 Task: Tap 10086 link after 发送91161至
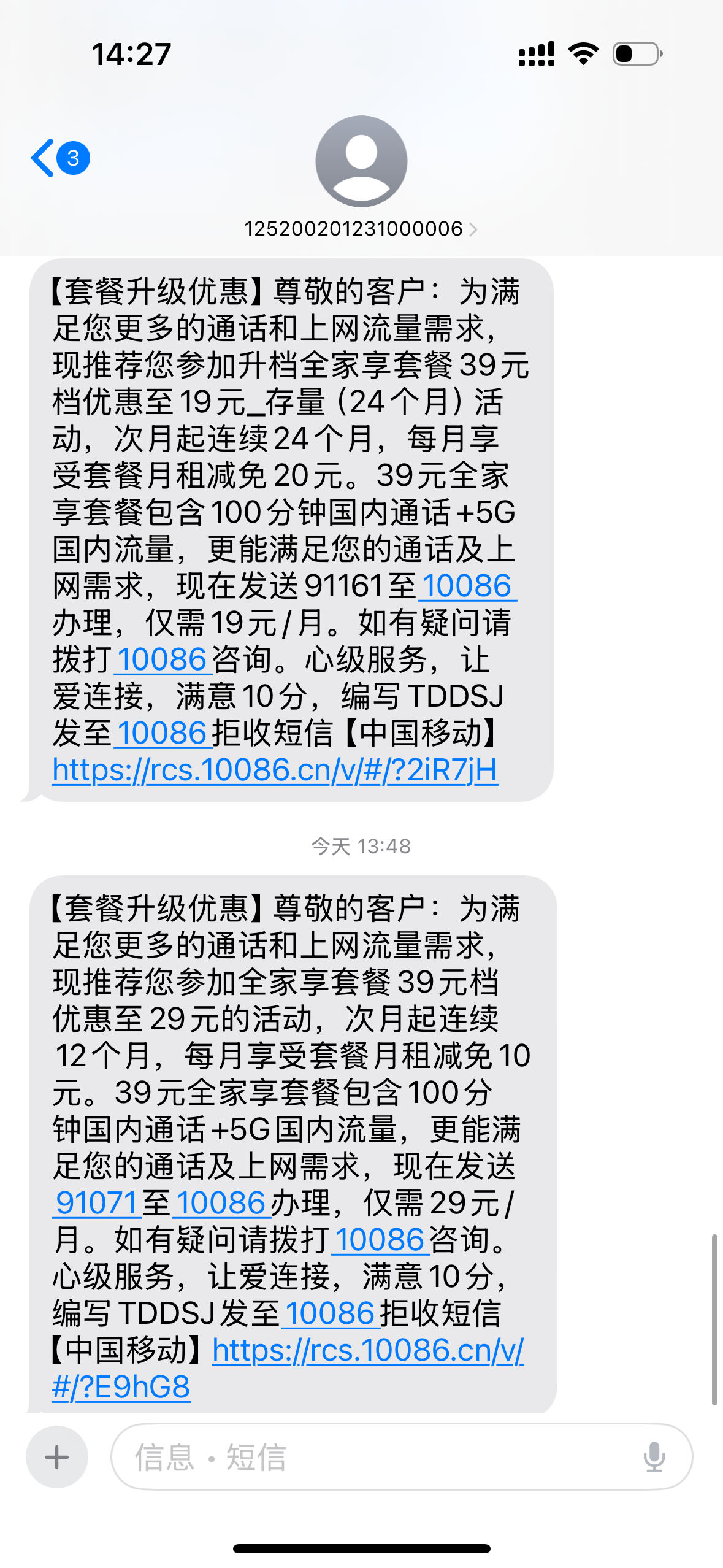pyautogui.click(x=467, y=586)
